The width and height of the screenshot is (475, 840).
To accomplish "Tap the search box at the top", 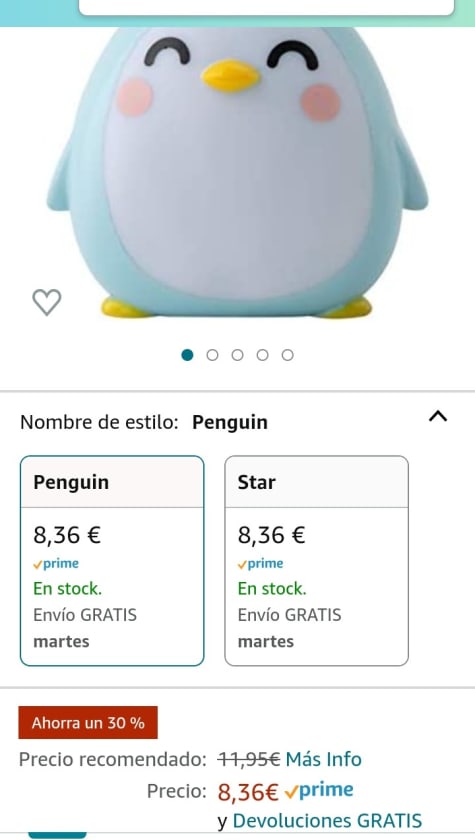I will click(x=266, y=8).
